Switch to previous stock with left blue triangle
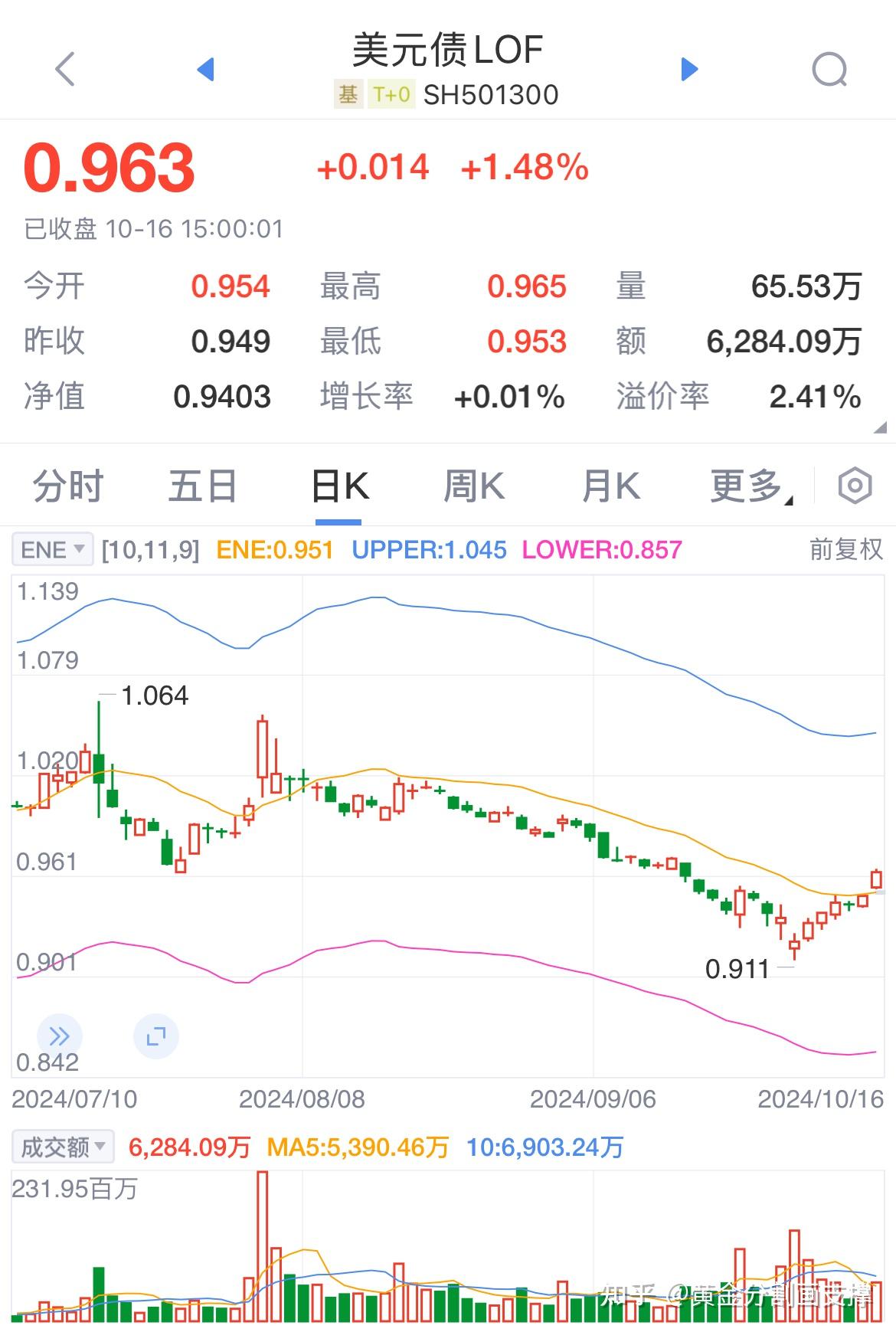 (204, 69)
